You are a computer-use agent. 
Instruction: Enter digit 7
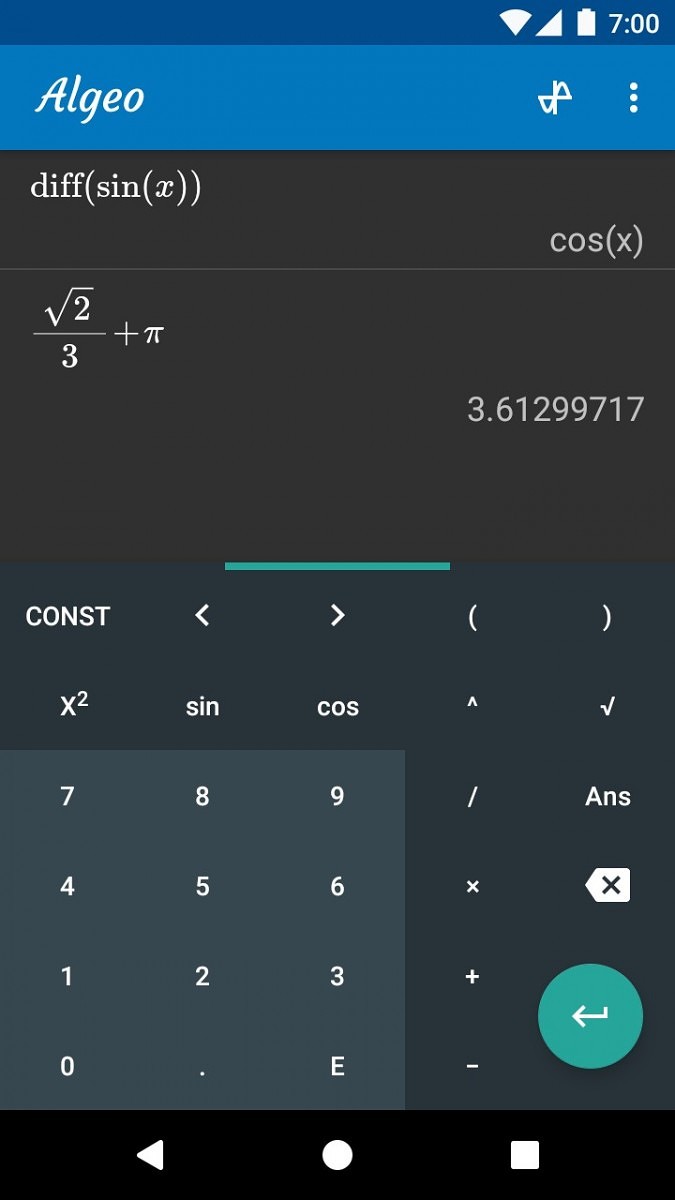tap(68, 796)
